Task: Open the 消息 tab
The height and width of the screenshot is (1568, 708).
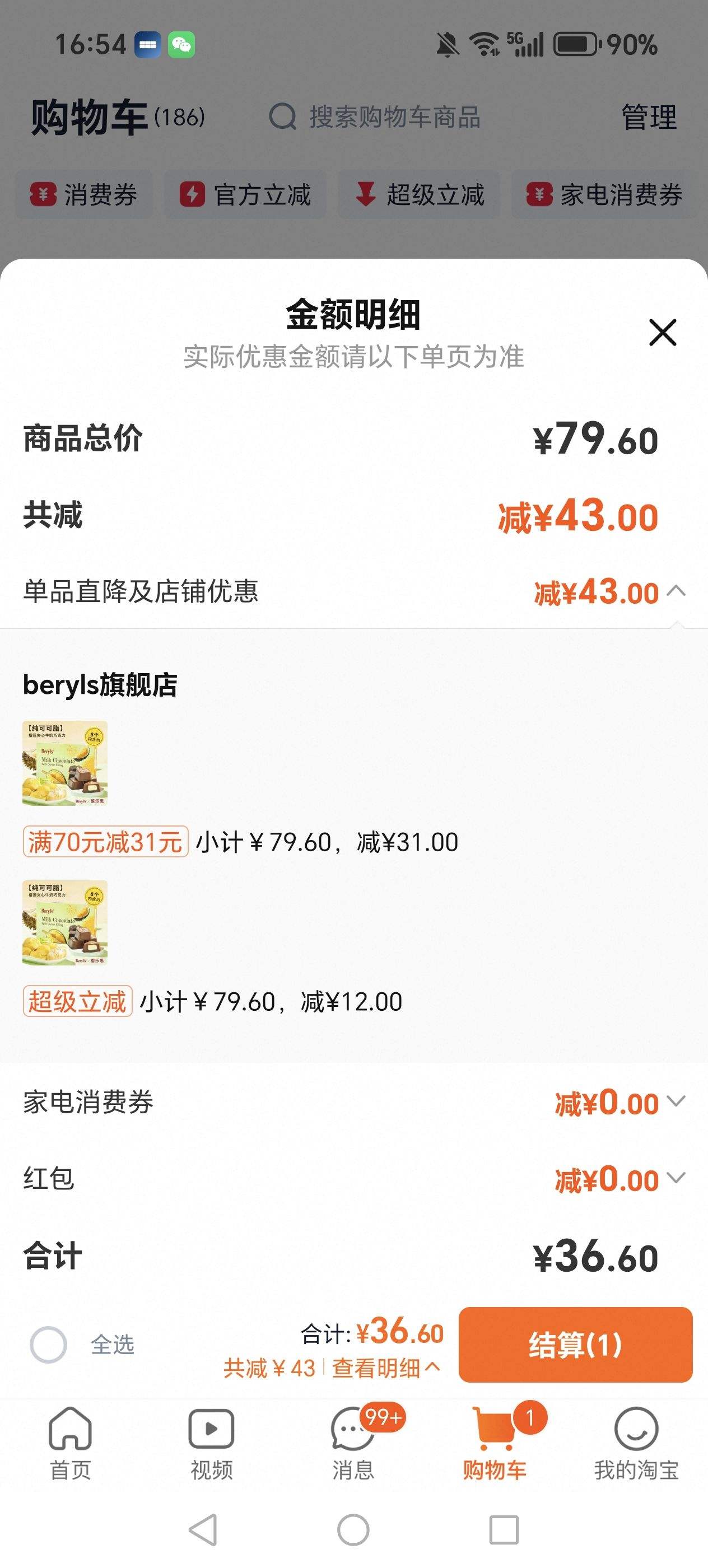Action: [x=353, y=1444]
